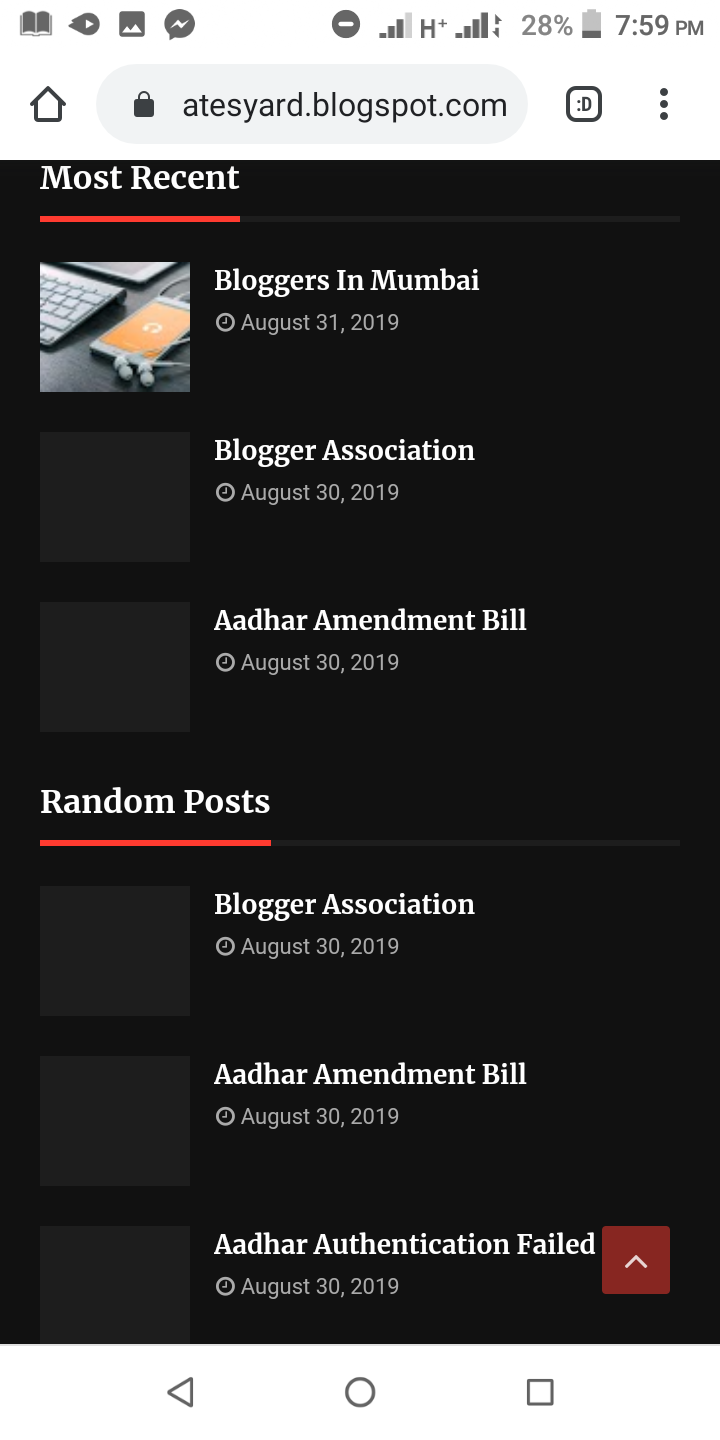The image size is (720, 1440).
Task: Open Aadhar Amendment Bill under Random Posts
Action: pos(370,1074)
